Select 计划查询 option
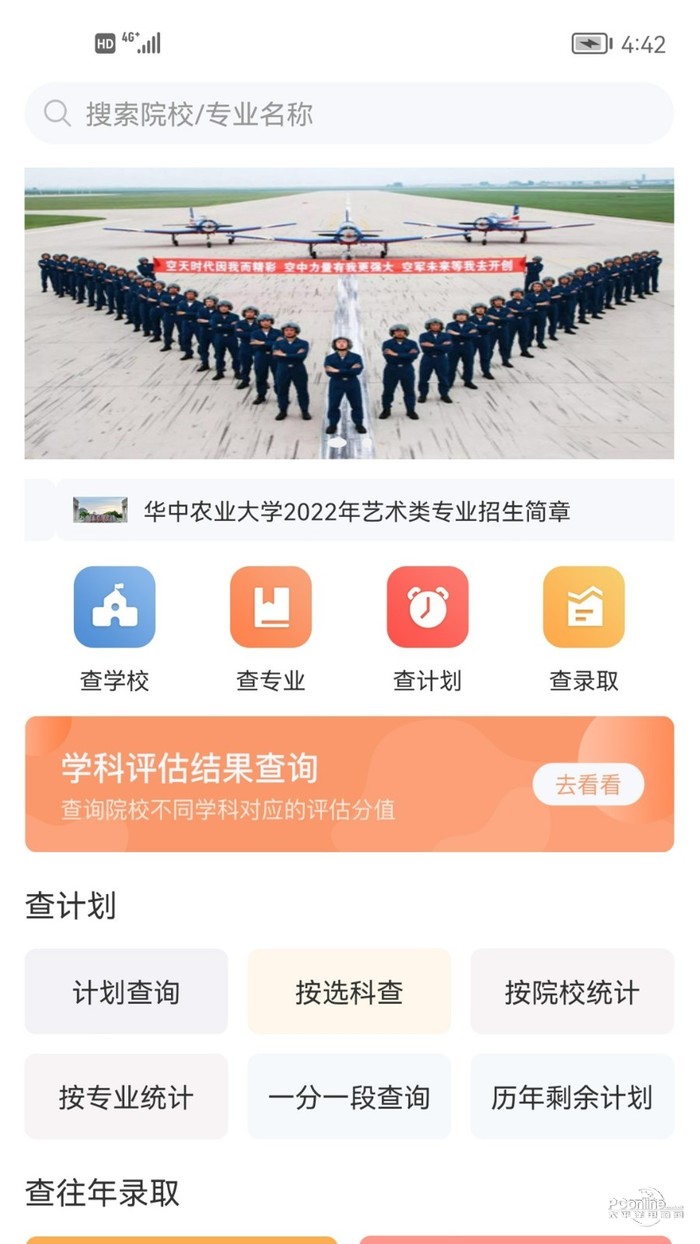The image size is (700, 1244). click(126, 992)
